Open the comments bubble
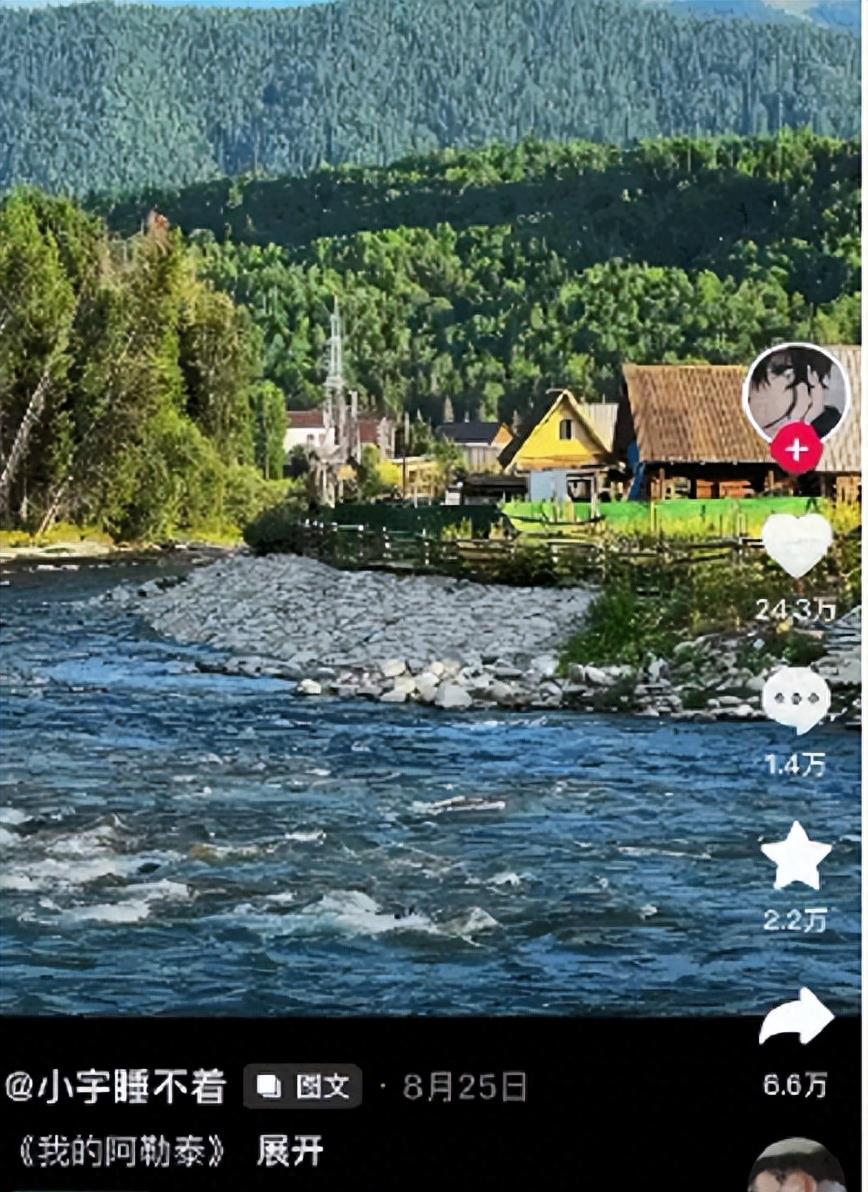 tap(796, 700)
